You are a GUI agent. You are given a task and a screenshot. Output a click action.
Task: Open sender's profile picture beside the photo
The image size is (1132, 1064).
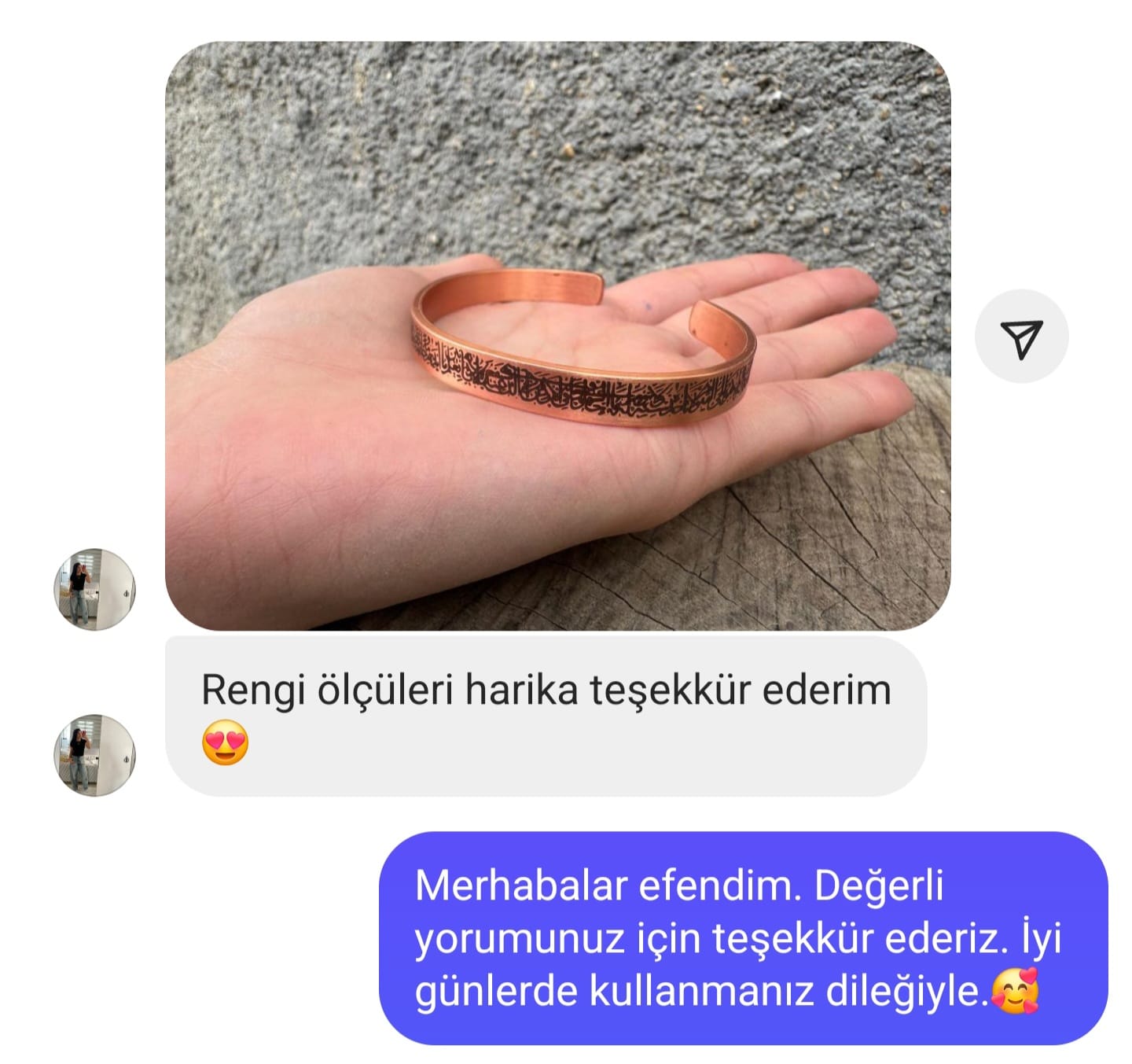point(94,589)
